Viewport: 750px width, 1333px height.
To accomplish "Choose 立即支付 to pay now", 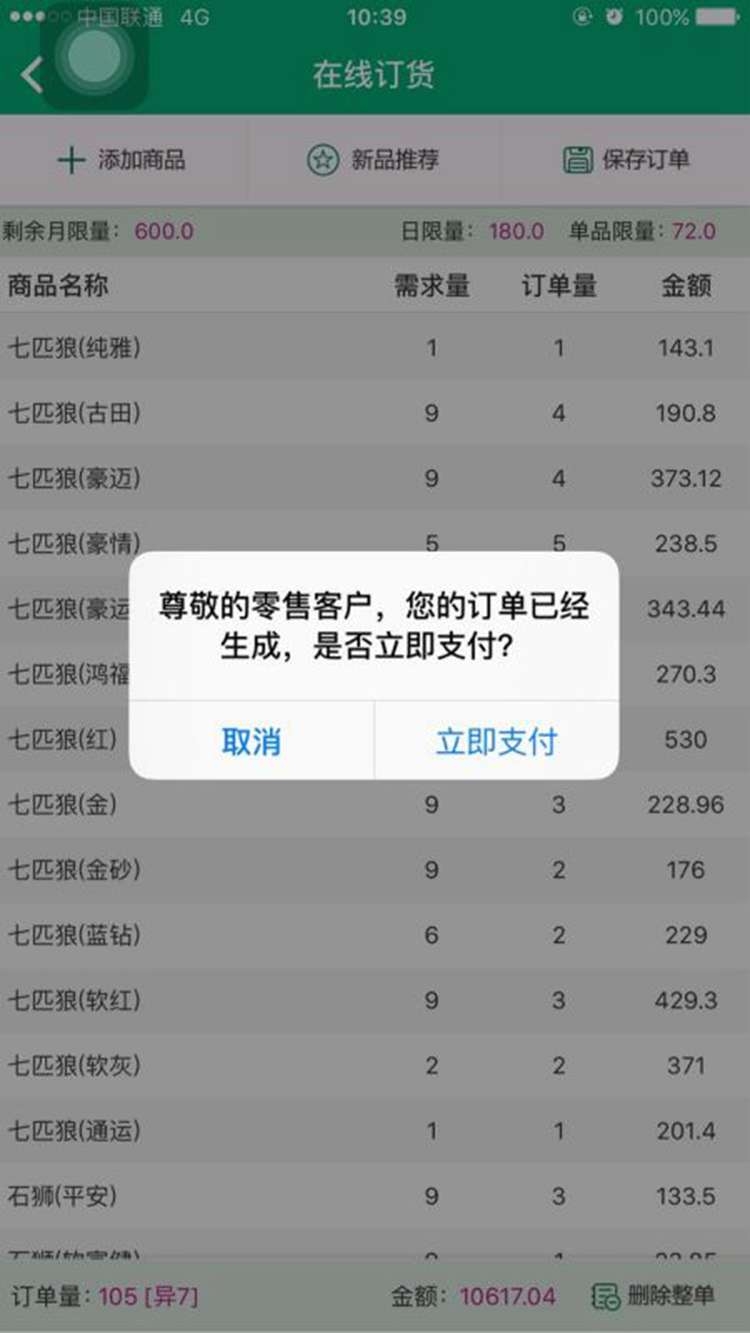I will point(496,741).
